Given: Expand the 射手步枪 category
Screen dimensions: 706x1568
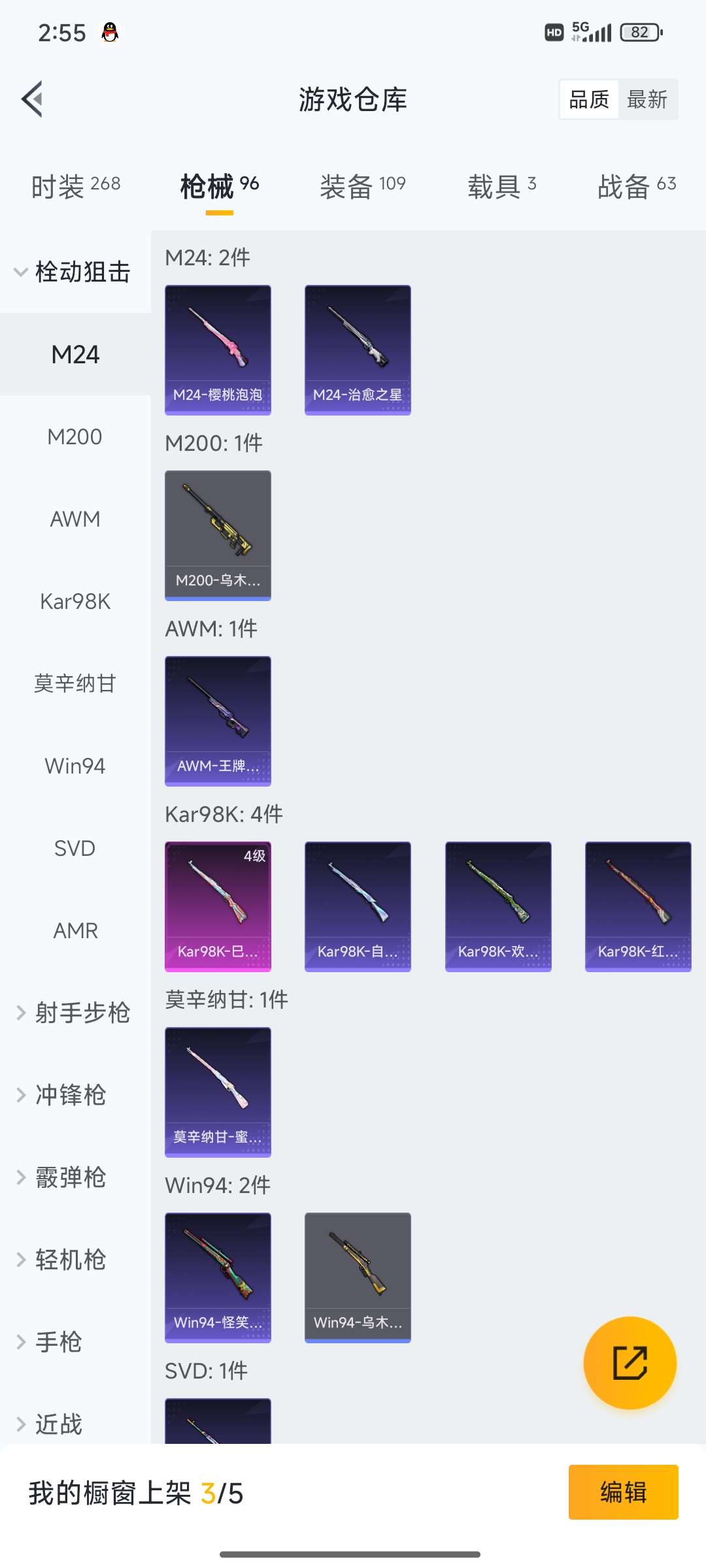Looking at the screenshot, I should click(x=74, y=1013).
